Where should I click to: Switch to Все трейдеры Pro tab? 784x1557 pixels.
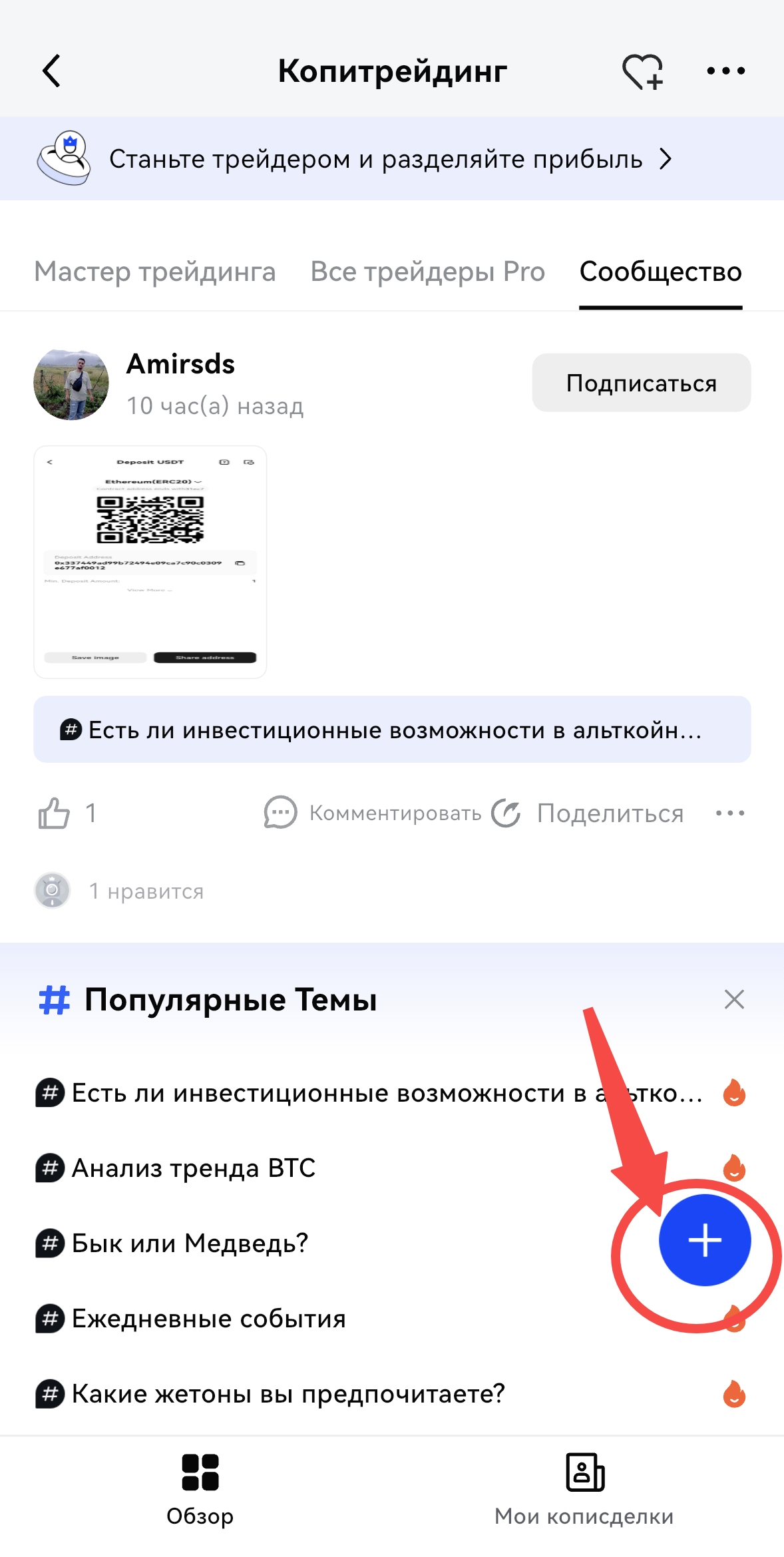(427, 272)
